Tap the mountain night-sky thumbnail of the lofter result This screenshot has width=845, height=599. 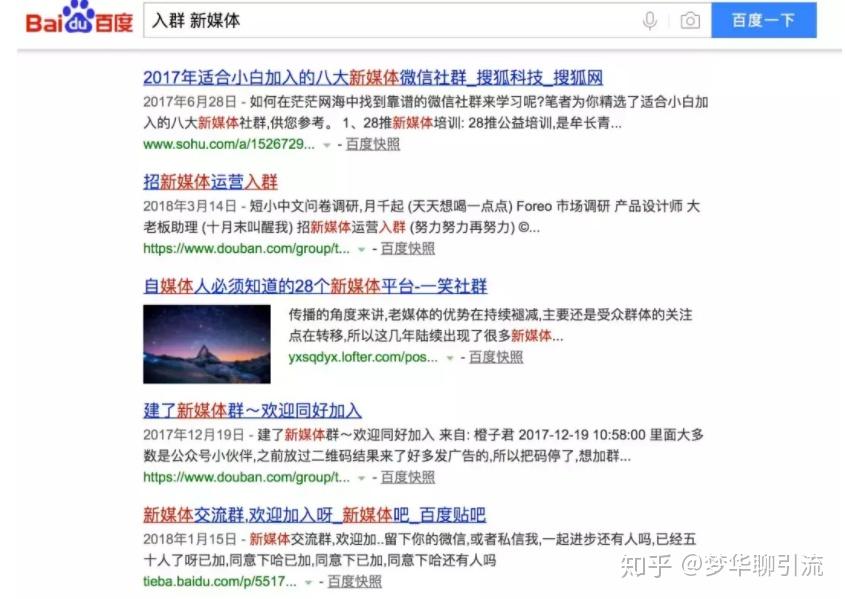point(207,343)
